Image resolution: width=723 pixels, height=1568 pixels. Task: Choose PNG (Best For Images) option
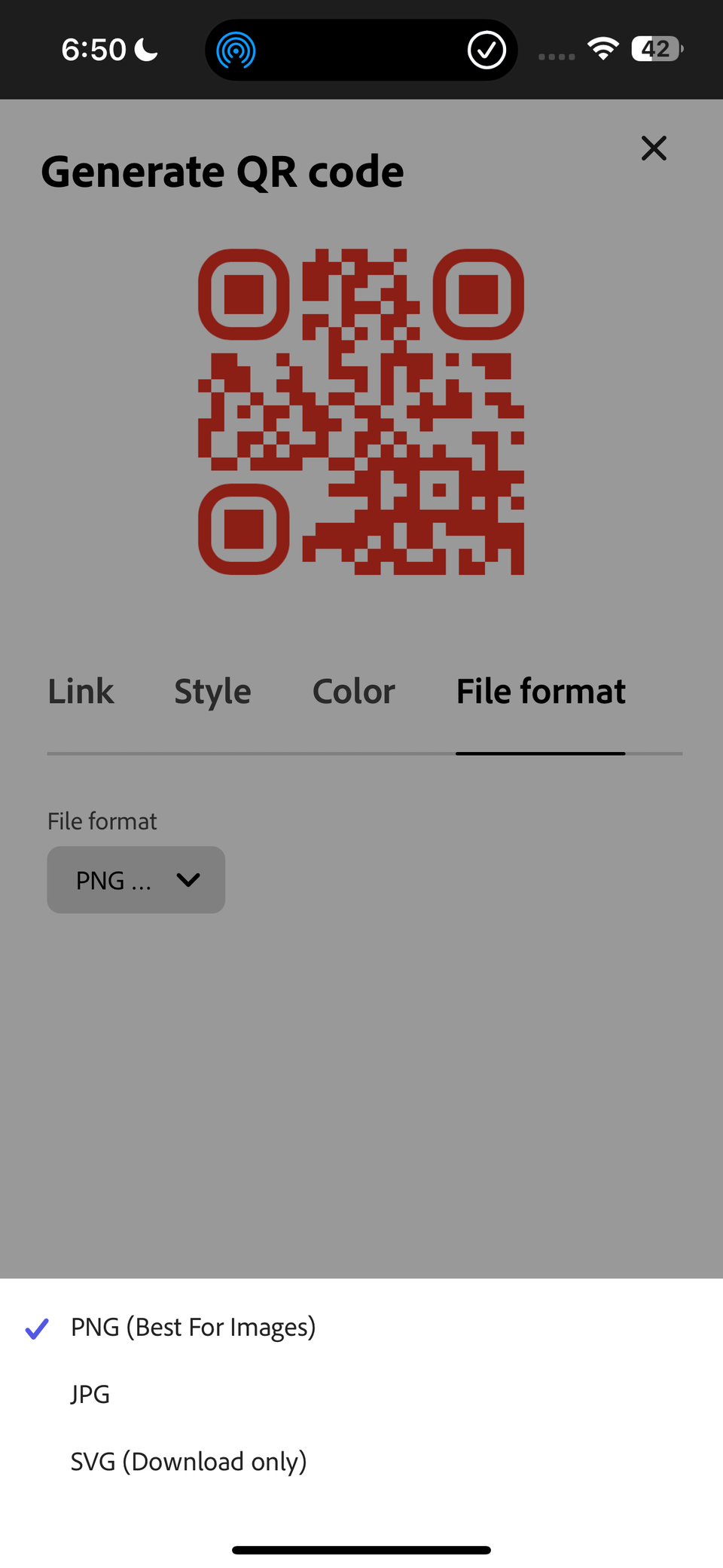click(x=361, y=1327)
